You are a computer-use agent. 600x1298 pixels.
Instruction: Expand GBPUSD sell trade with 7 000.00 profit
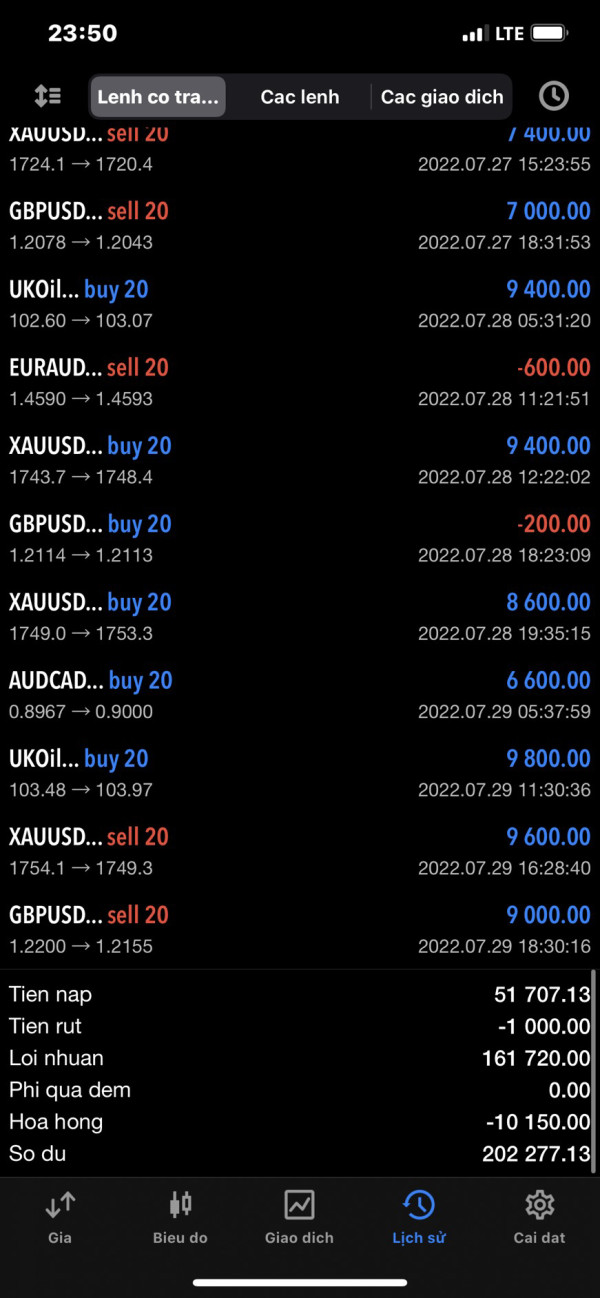[x=300, y=226]
